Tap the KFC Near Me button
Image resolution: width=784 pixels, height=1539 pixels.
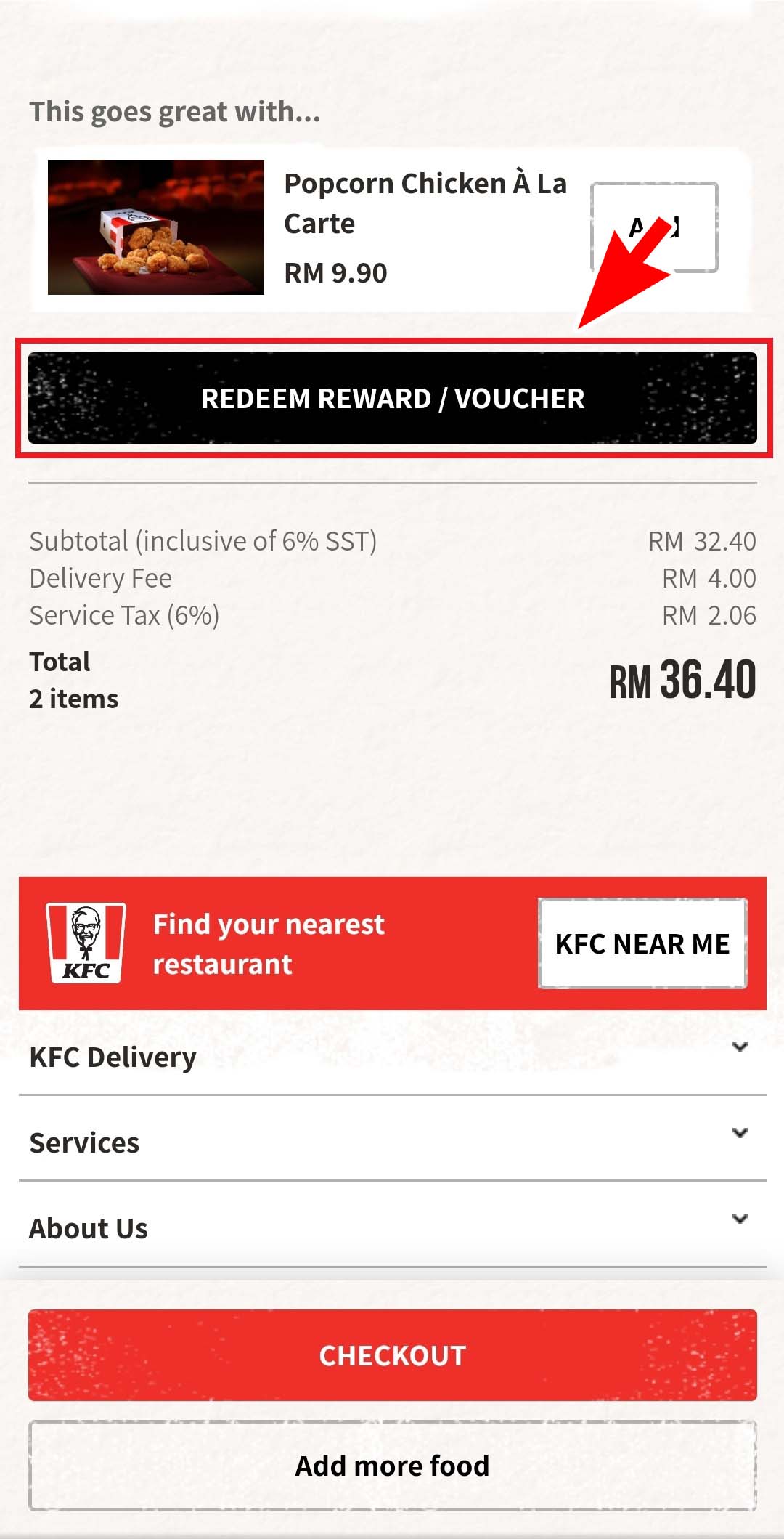642,943
